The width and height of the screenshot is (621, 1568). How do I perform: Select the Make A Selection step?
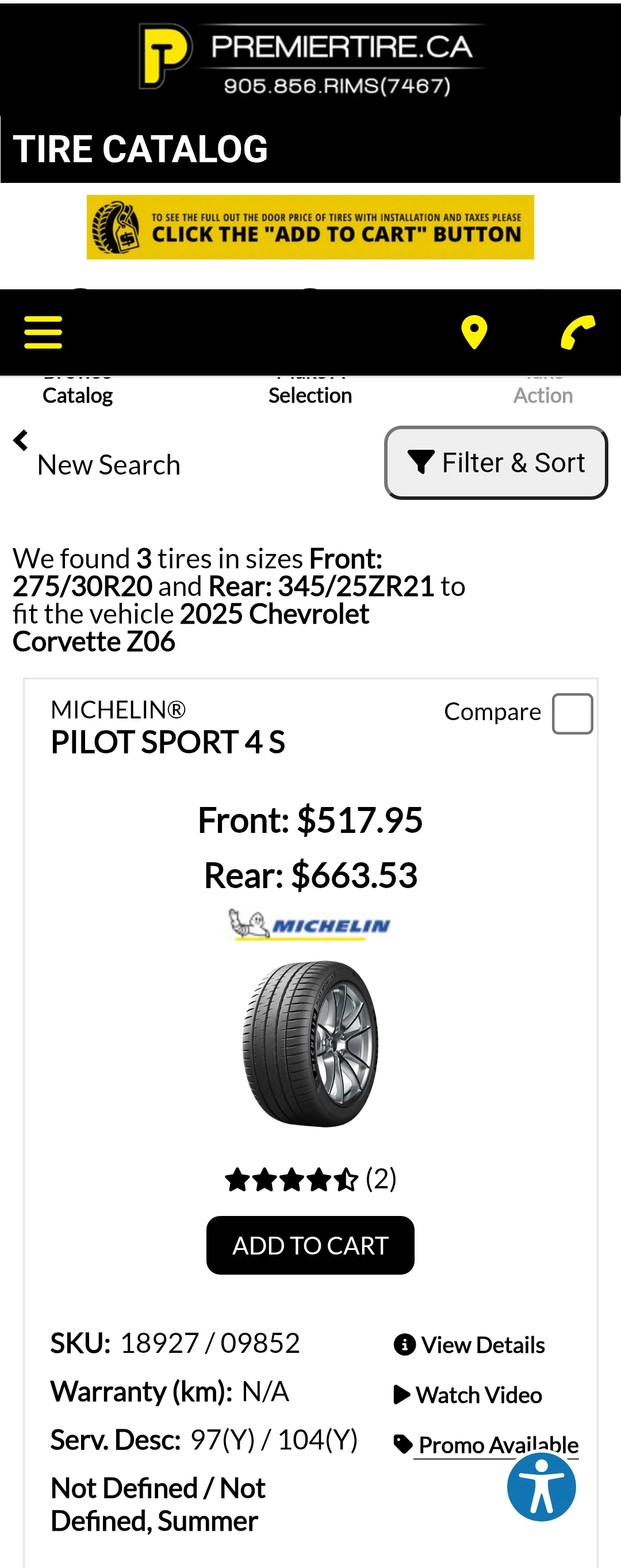click(310, 395)
